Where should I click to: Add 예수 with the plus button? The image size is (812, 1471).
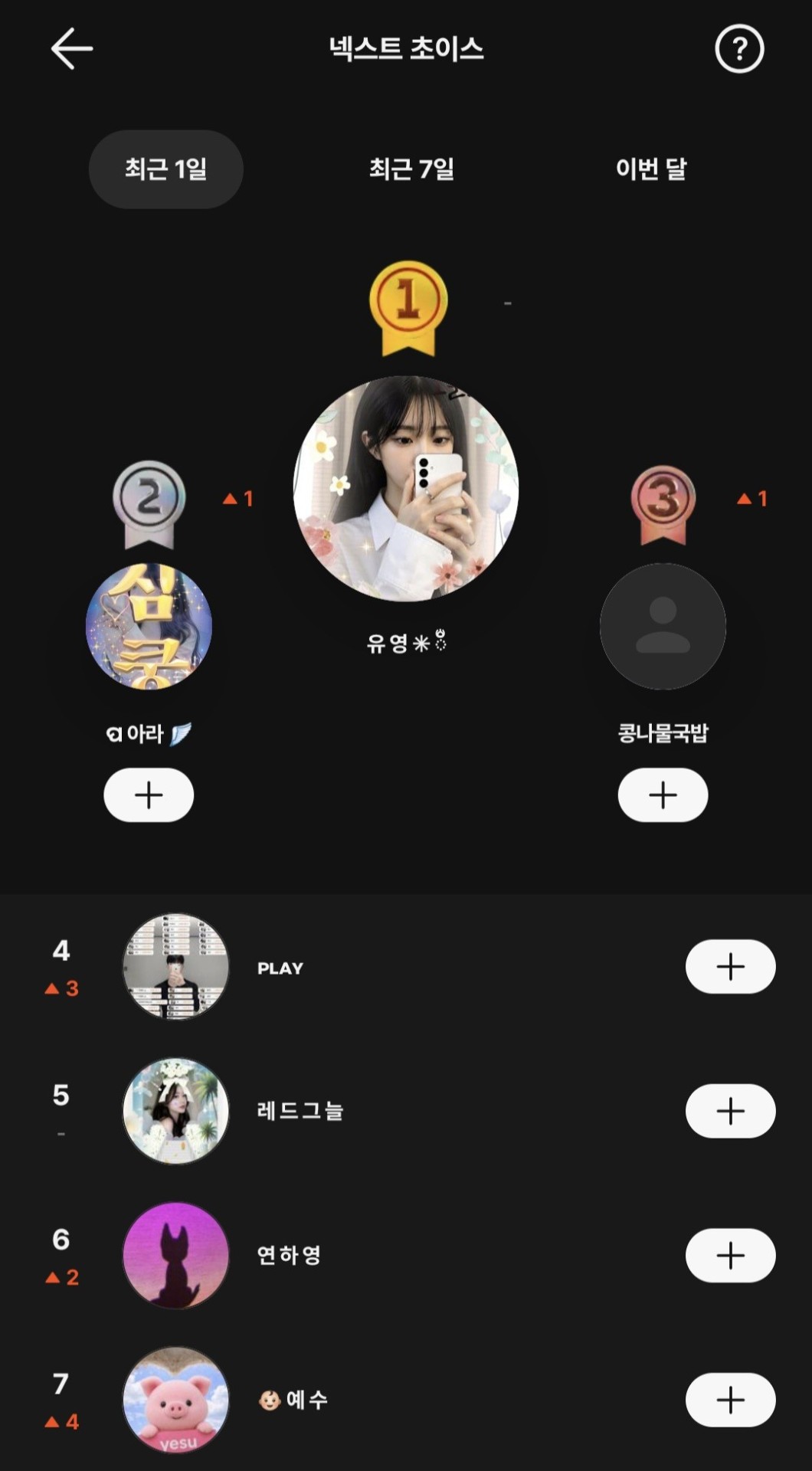(731, 1401)
